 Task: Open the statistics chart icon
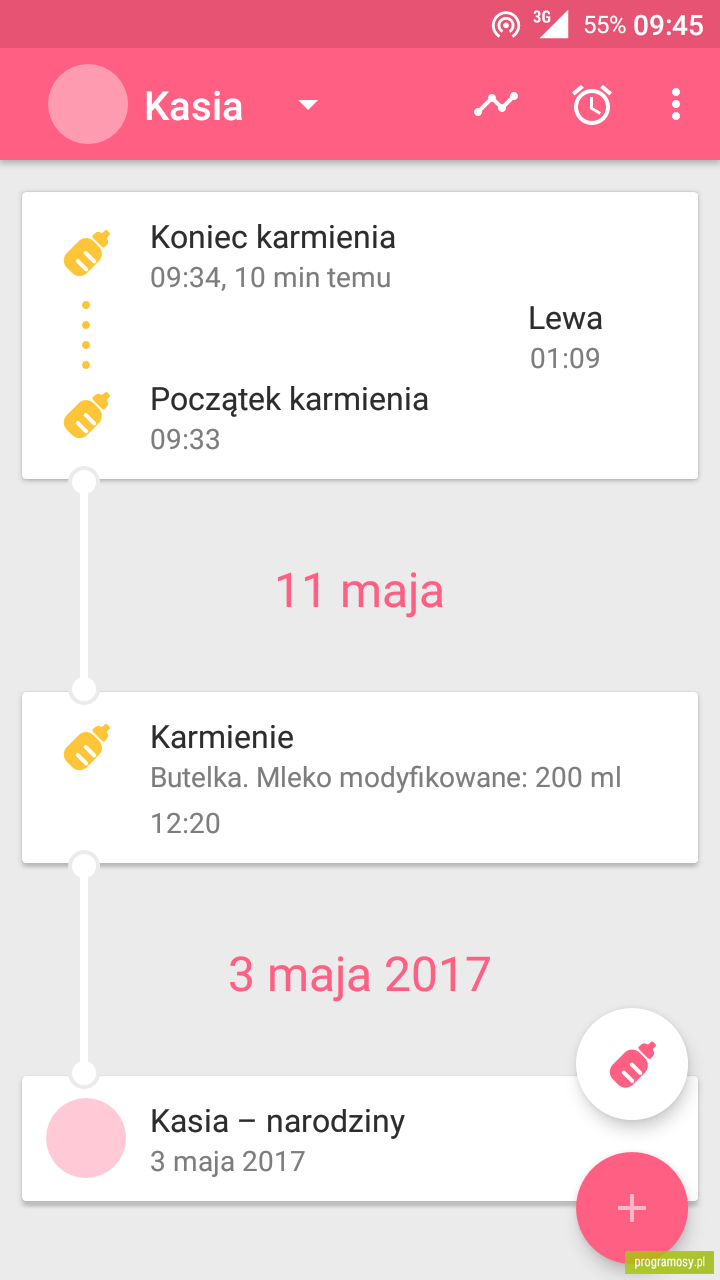496,104
